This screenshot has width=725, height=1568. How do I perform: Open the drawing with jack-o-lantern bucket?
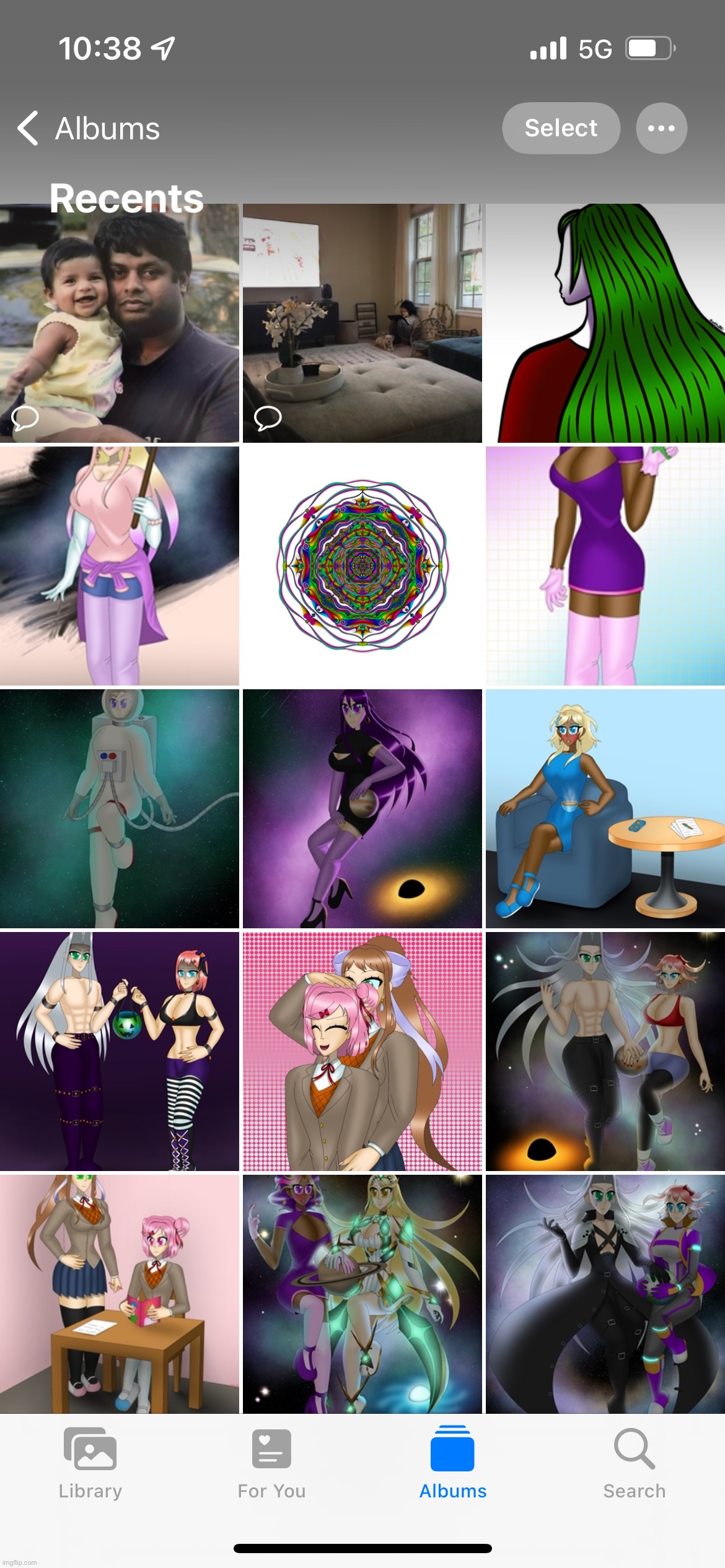pos(119,1051)
